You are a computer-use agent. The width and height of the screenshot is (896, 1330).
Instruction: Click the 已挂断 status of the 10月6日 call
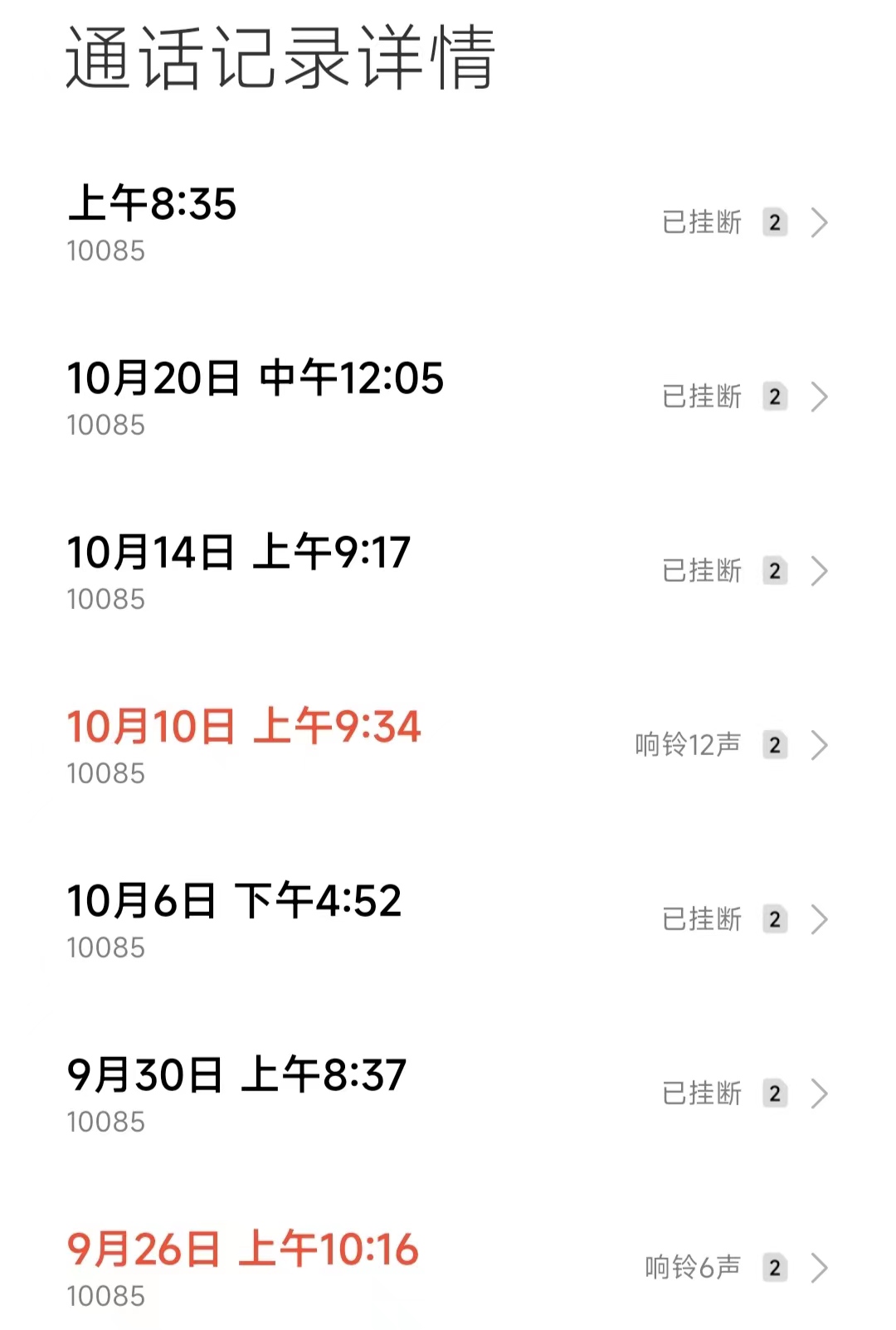[701, 919]
